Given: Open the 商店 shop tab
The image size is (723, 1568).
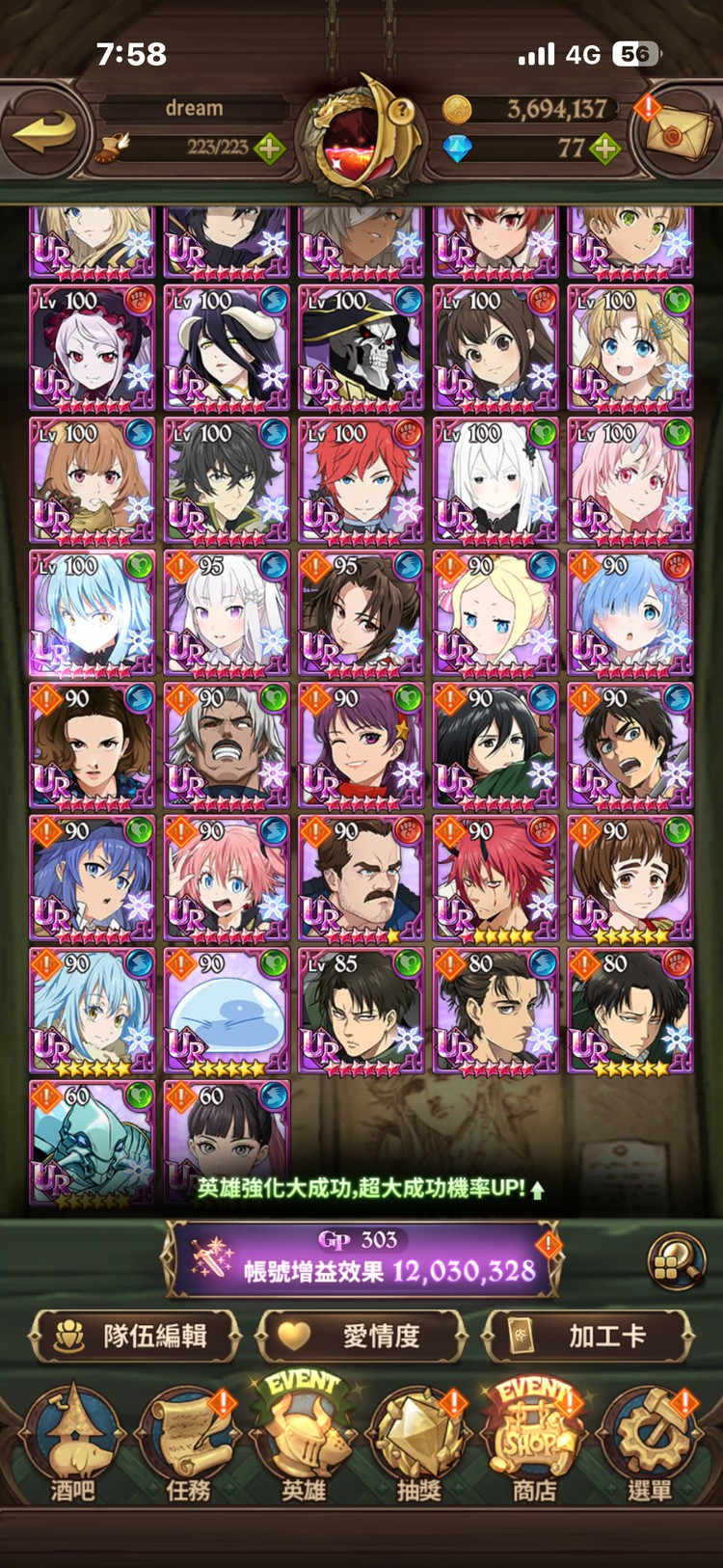Looking at the screenshot, I should point(534,1446).
